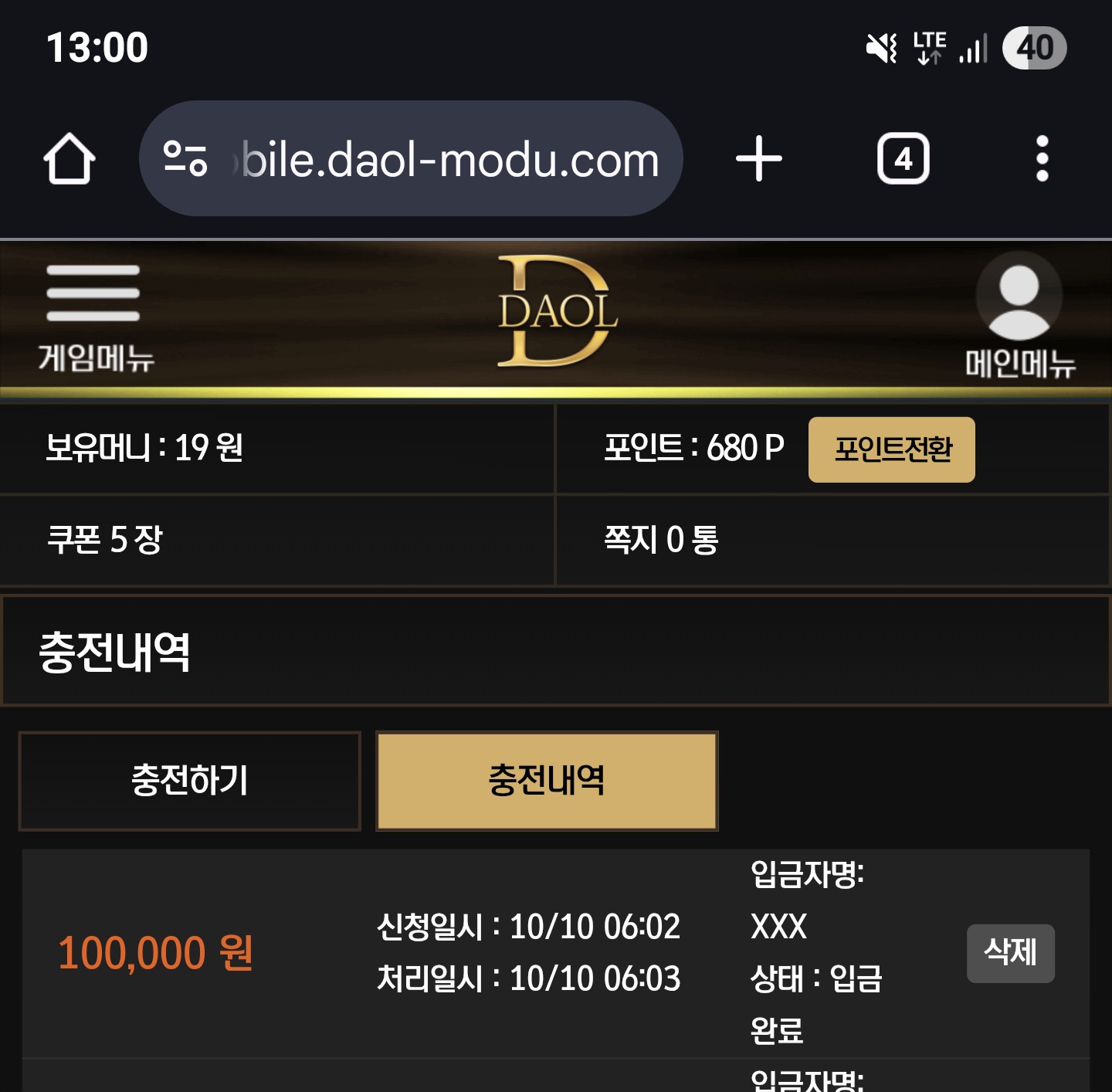Switch to the 충전하기 tab
Viewport: 1112px width, 1092px height.
coord(190,781)
